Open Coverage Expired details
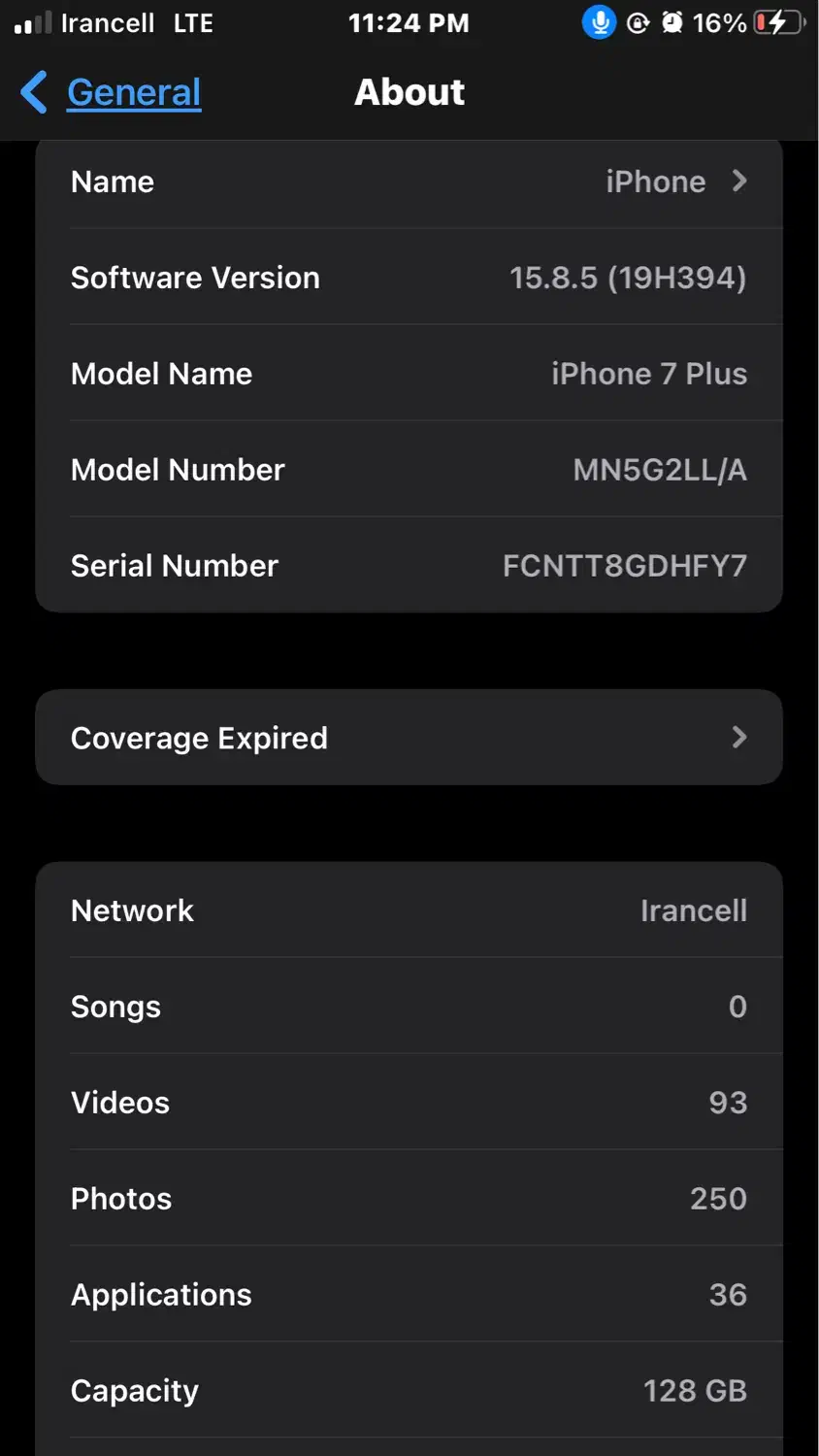 (409, 738)
